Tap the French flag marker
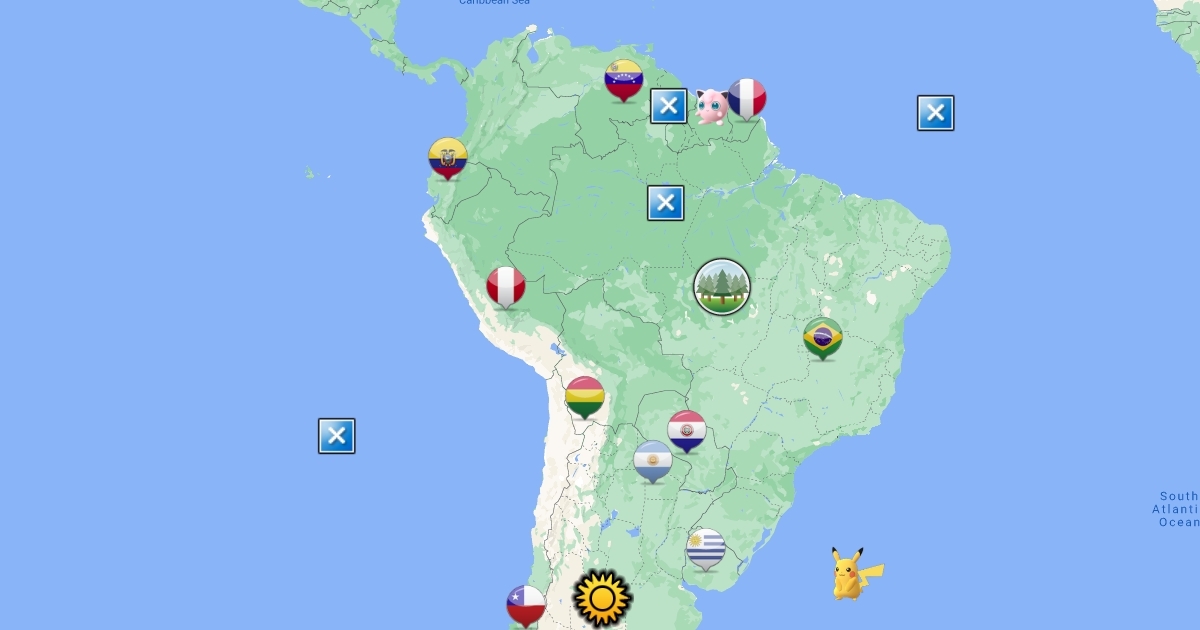 [747, 98]
